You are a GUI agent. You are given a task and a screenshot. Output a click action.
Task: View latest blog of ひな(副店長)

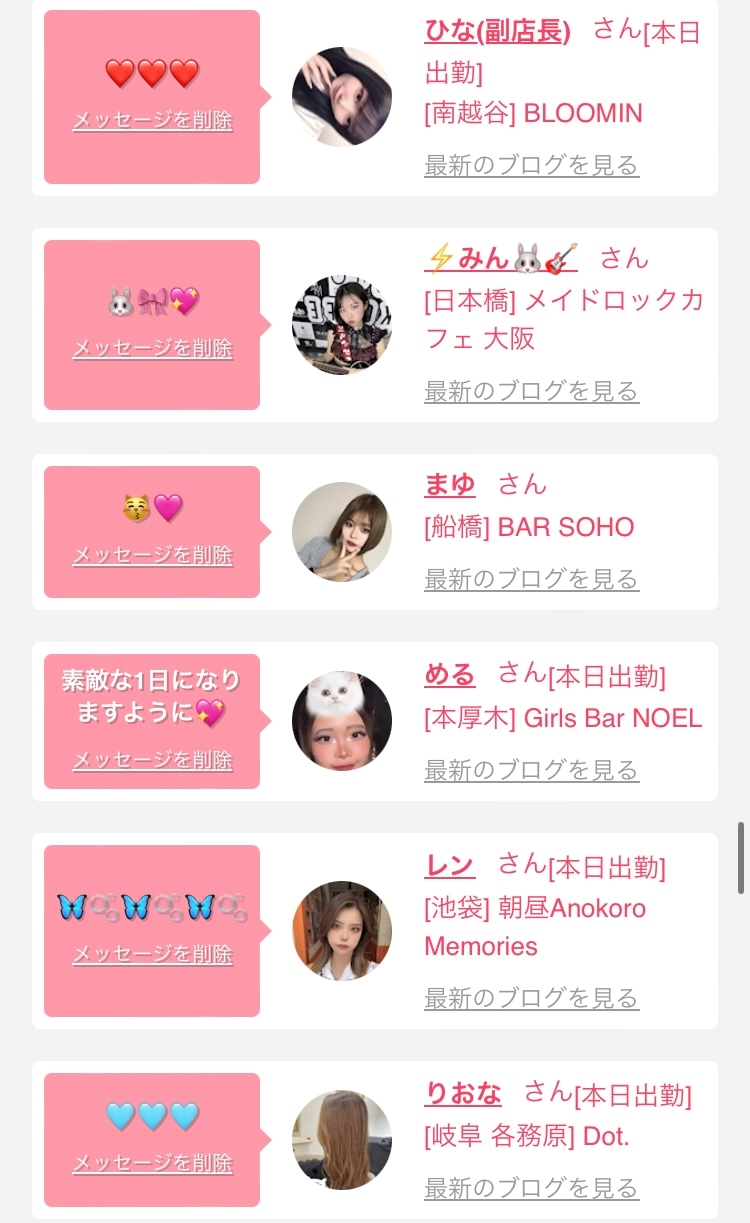[x=531, y=165]
